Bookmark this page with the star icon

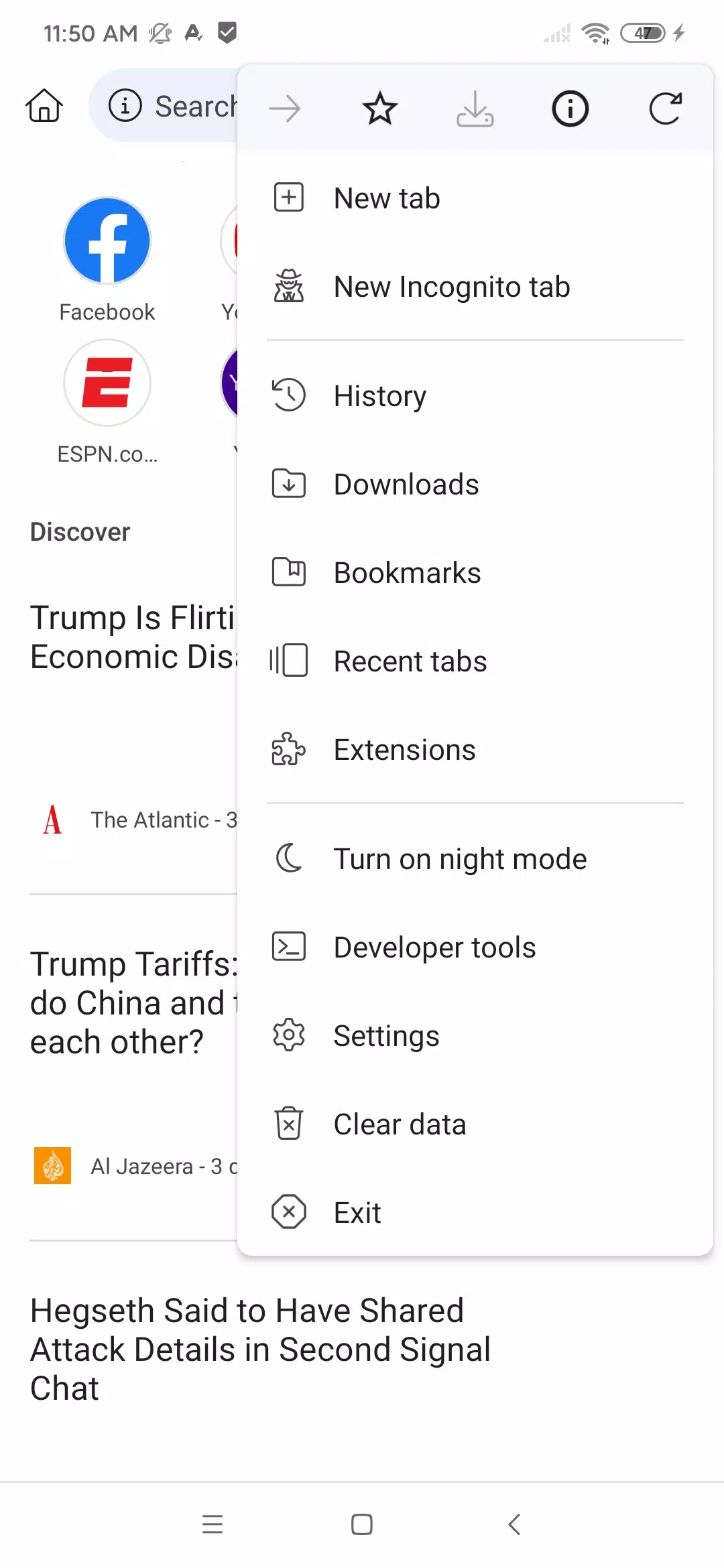(380, 109)
